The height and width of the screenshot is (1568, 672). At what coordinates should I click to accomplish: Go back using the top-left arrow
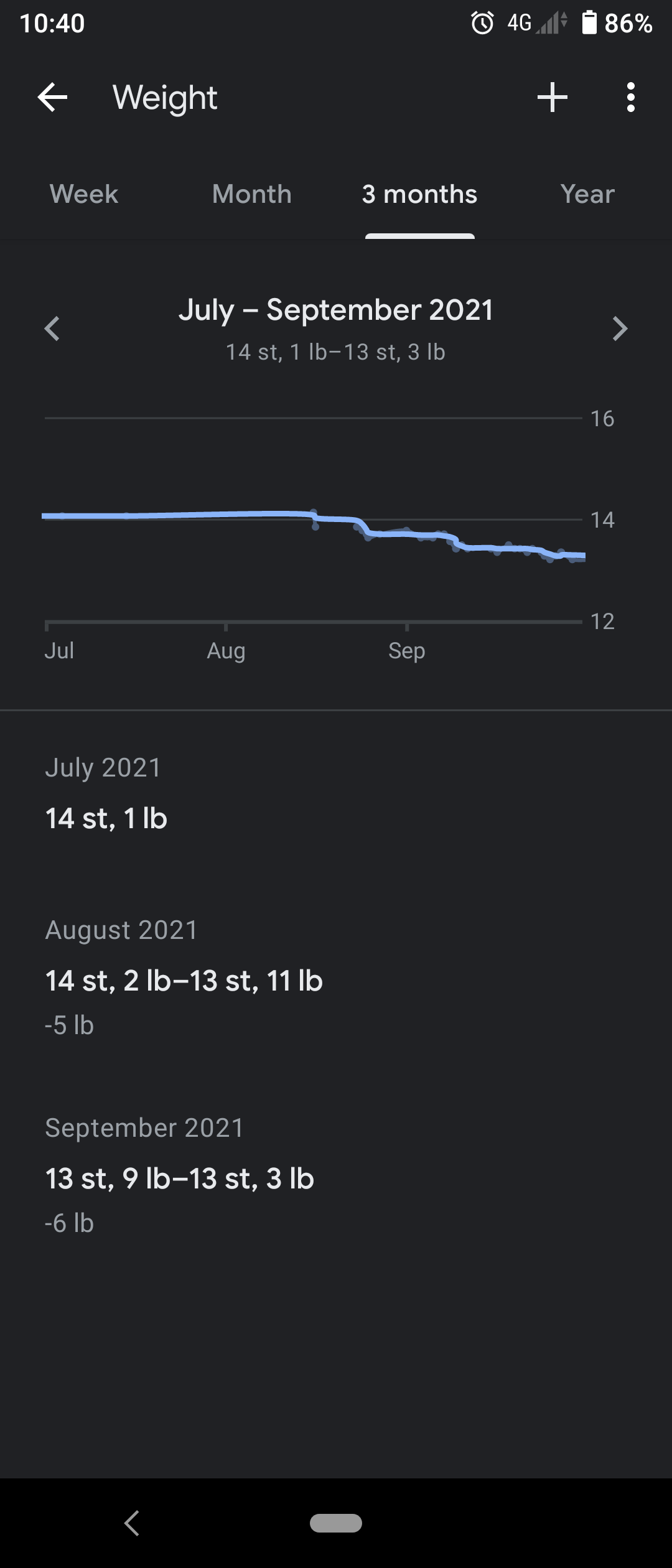click(52, 98)
